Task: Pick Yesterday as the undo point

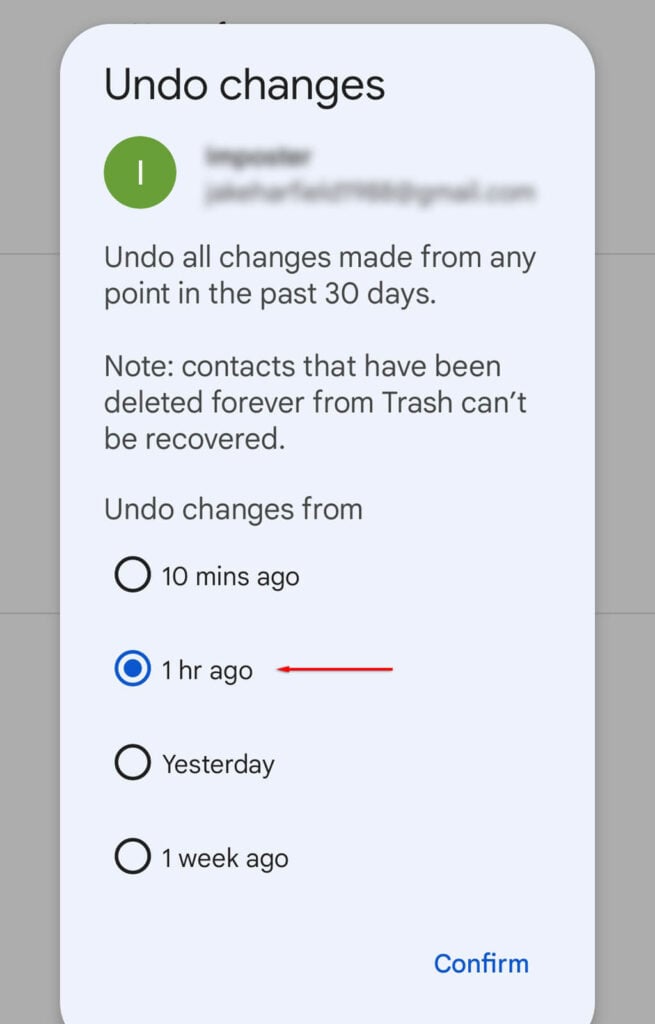Action: [x=133, y=764]
